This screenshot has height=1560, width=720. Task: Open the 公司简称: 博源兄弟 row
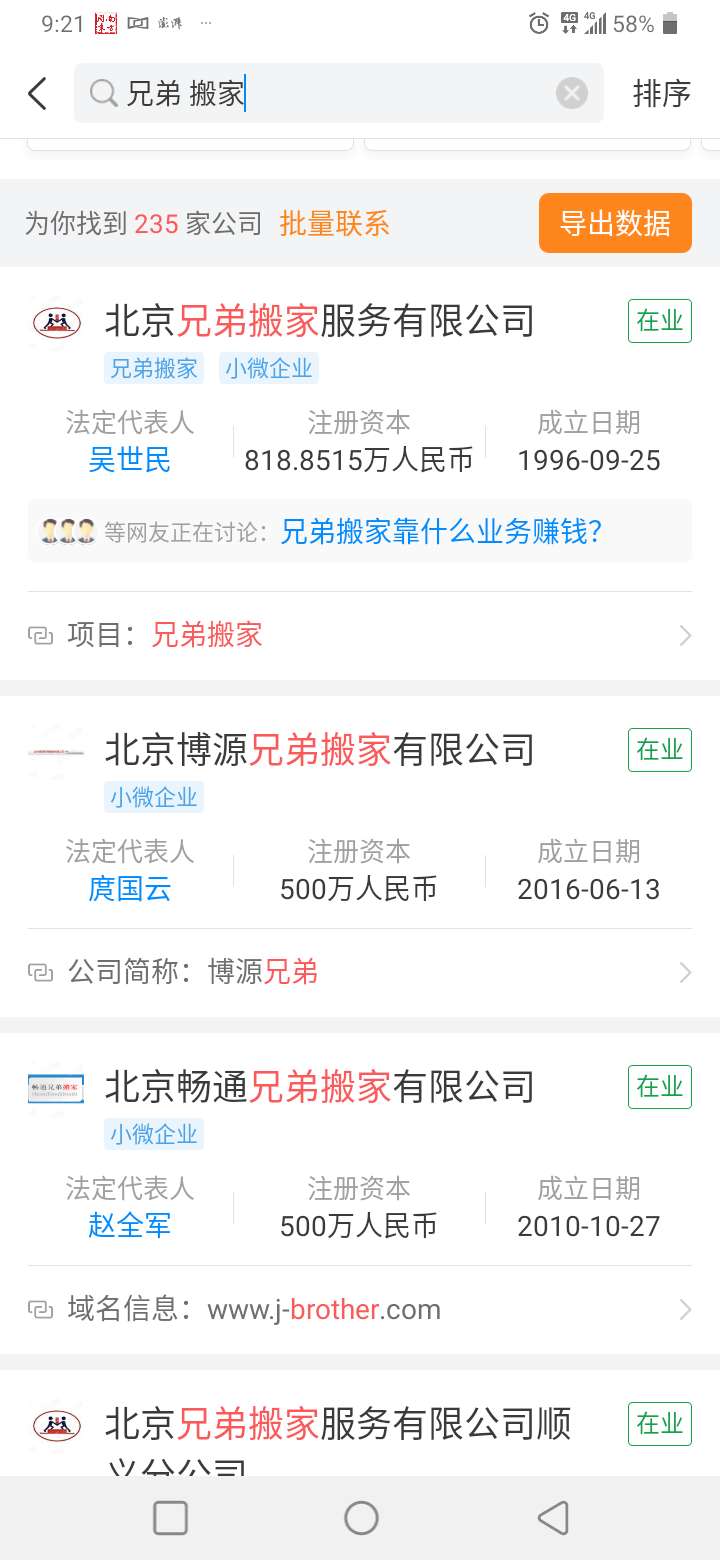click(360, 972)
